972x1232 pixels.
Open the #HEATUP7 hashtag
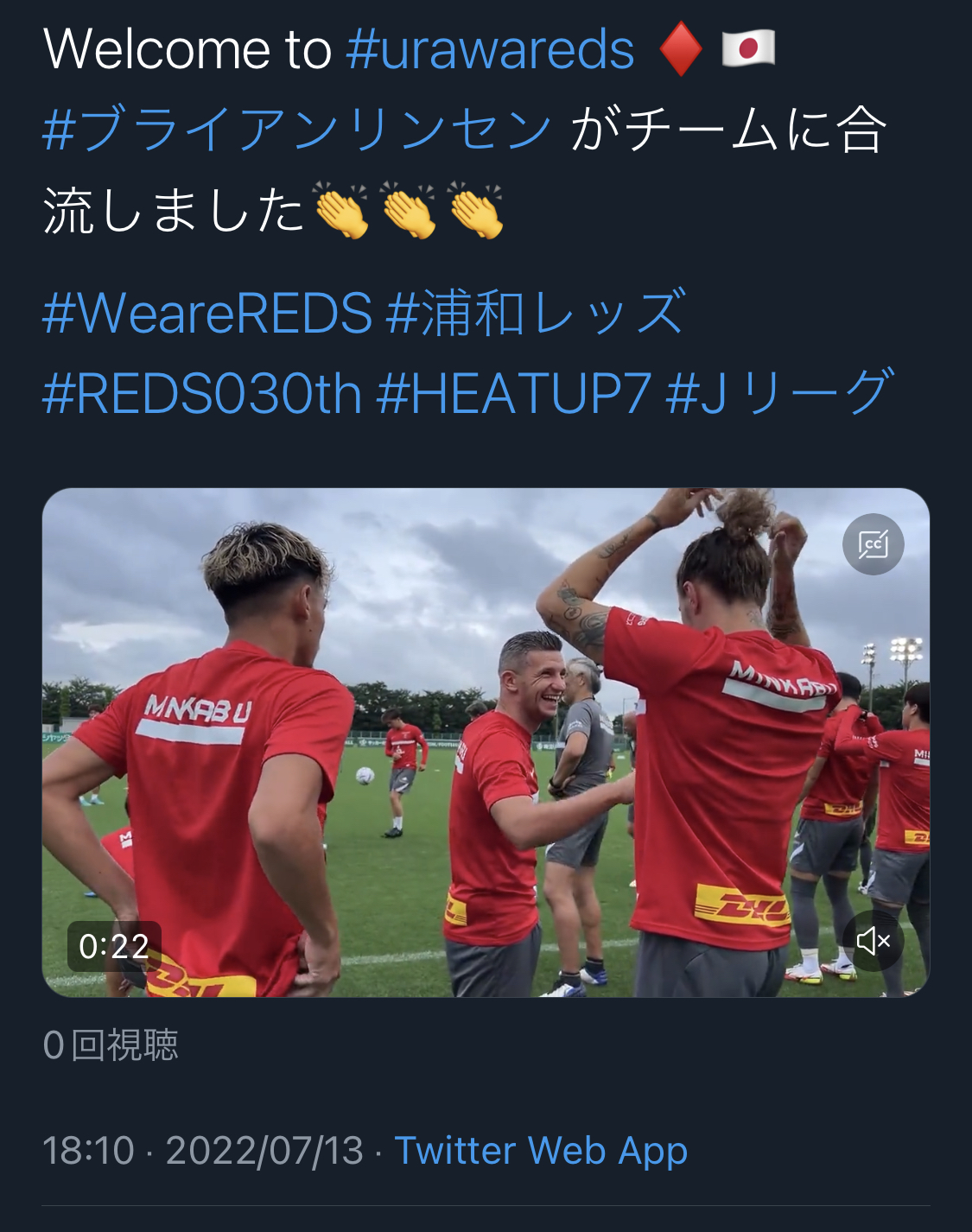pos(513,393)
